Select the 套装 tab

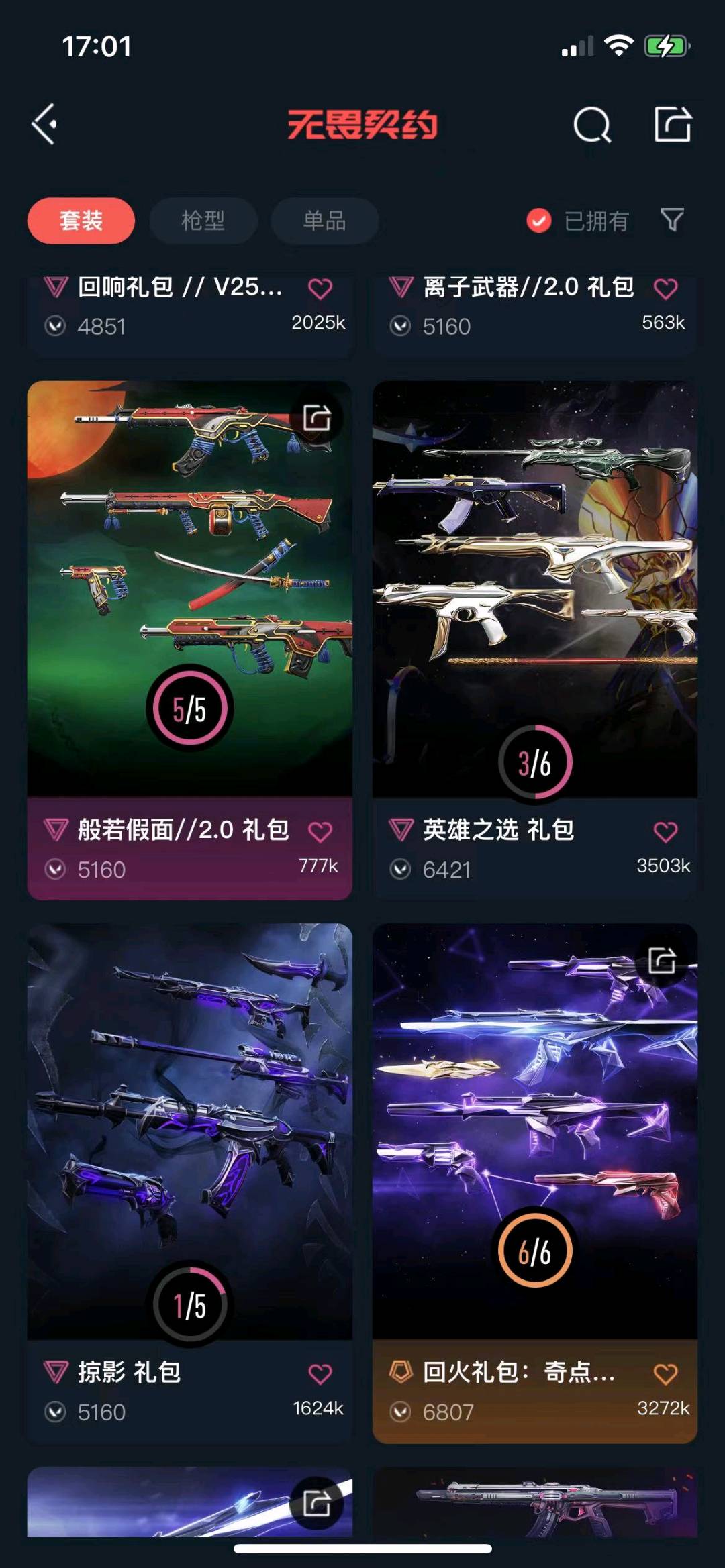coord(81,221)
